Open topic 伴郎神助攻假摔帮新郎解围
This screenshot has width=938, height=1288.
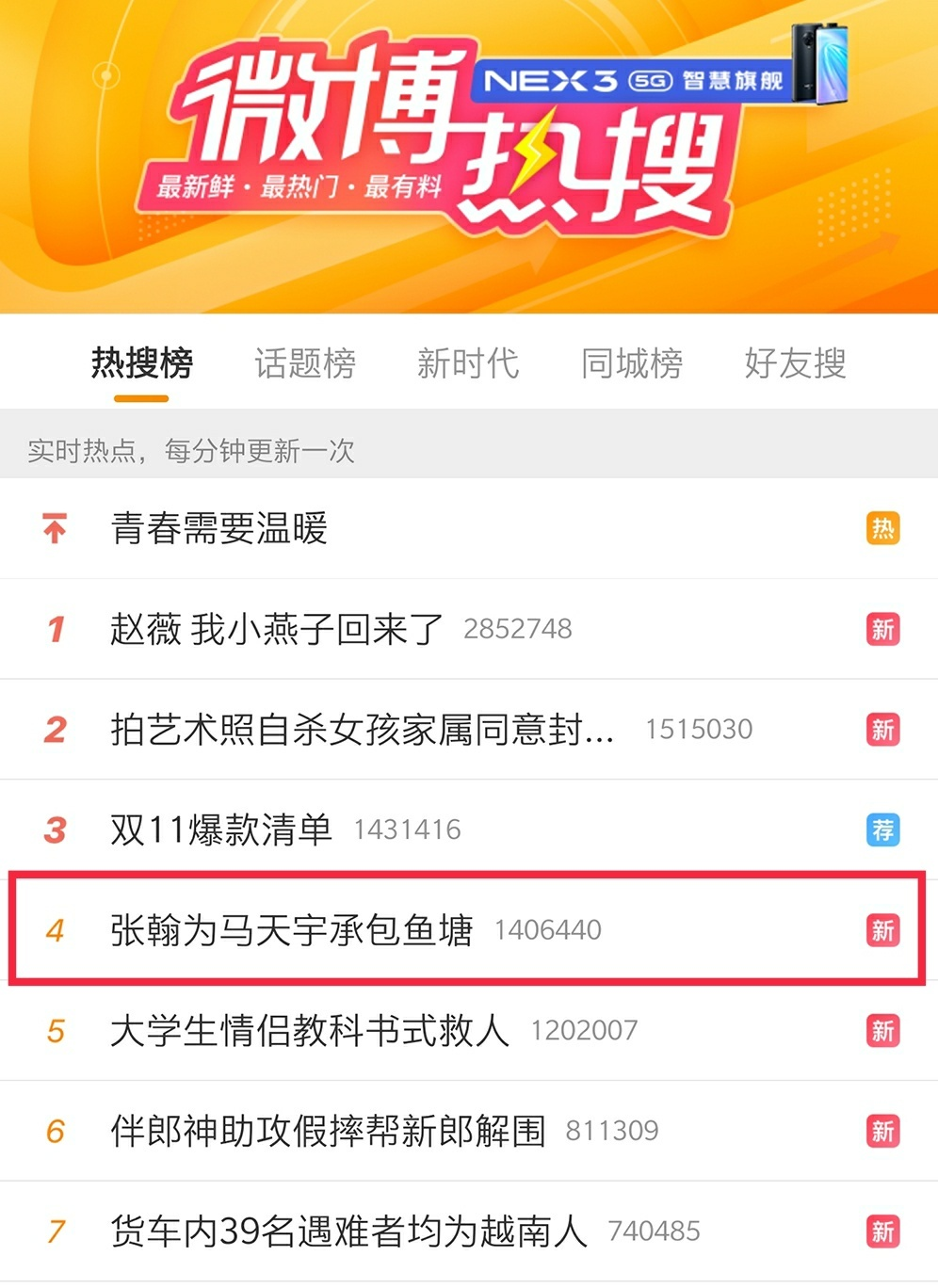(328, 1131)
